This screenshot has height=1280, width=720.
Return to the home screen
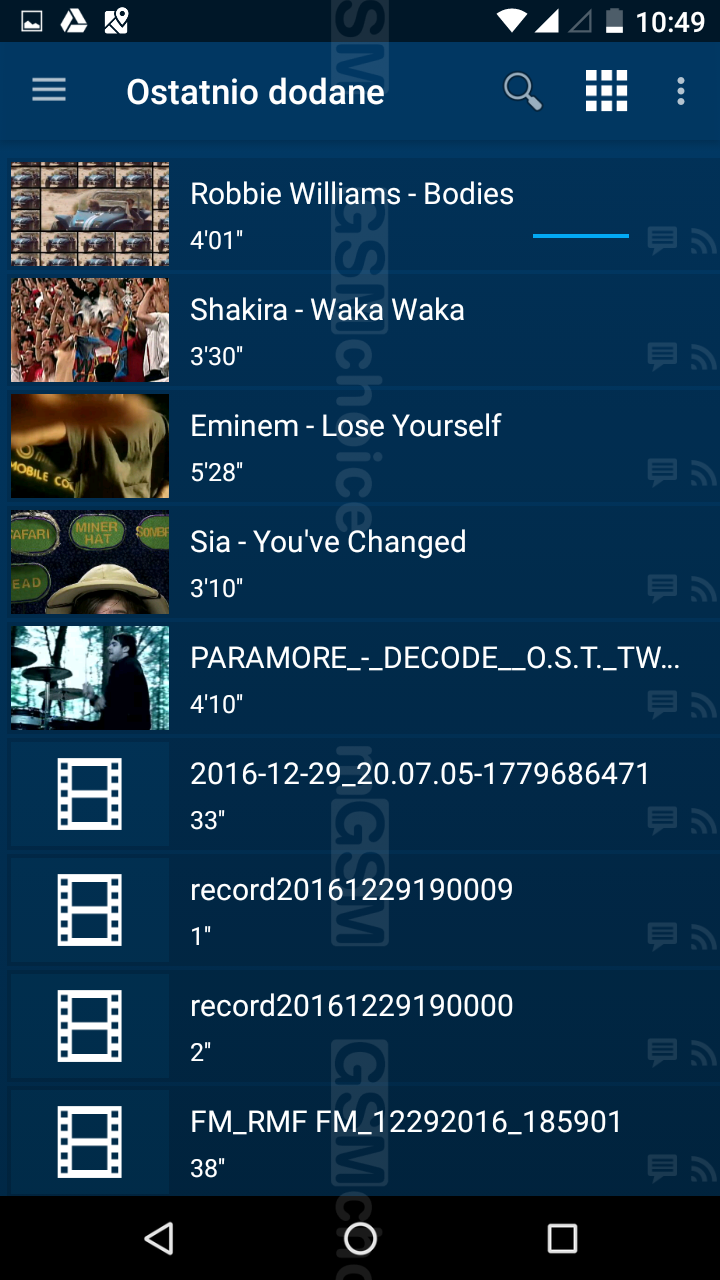tap(360, 1238)
